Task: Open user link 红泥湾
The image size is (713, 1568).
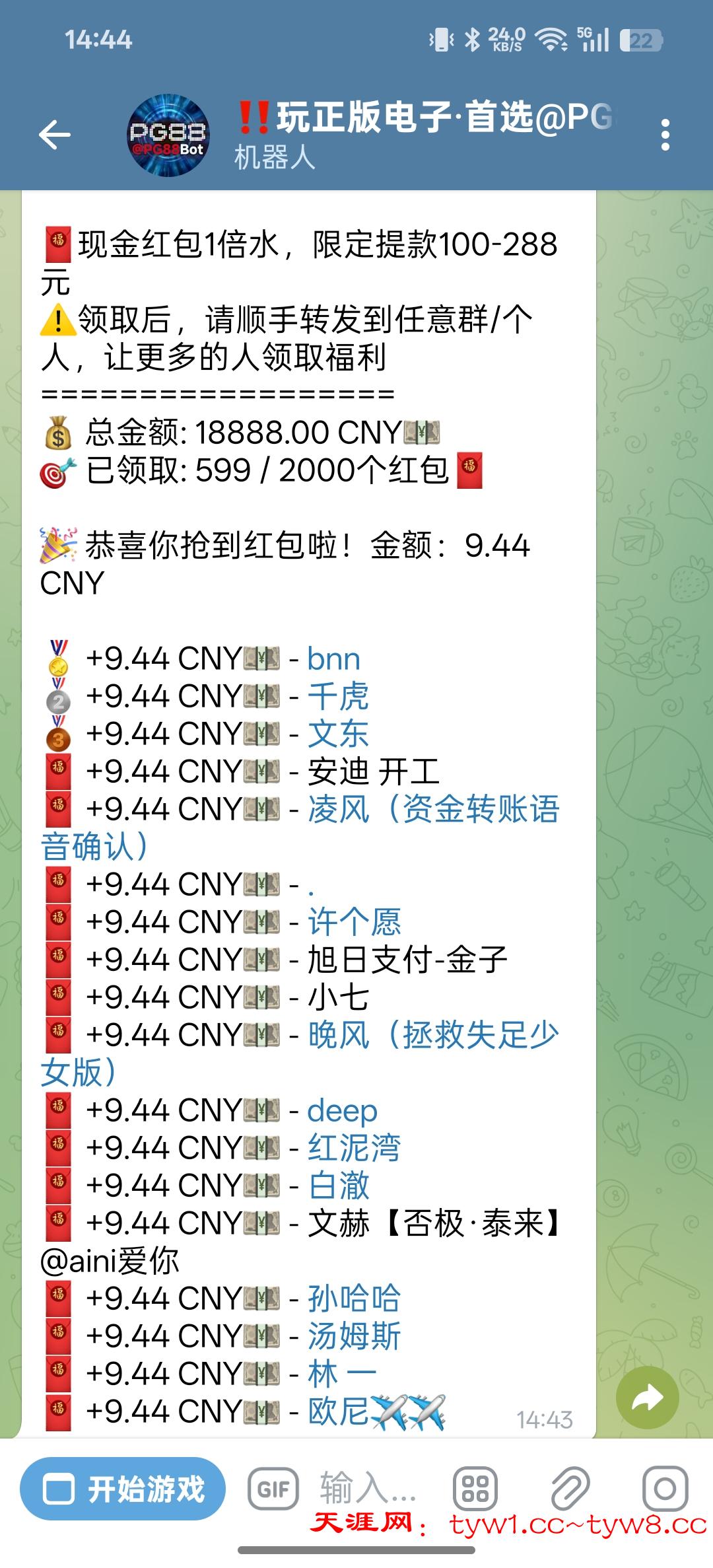Action: 354,1149
